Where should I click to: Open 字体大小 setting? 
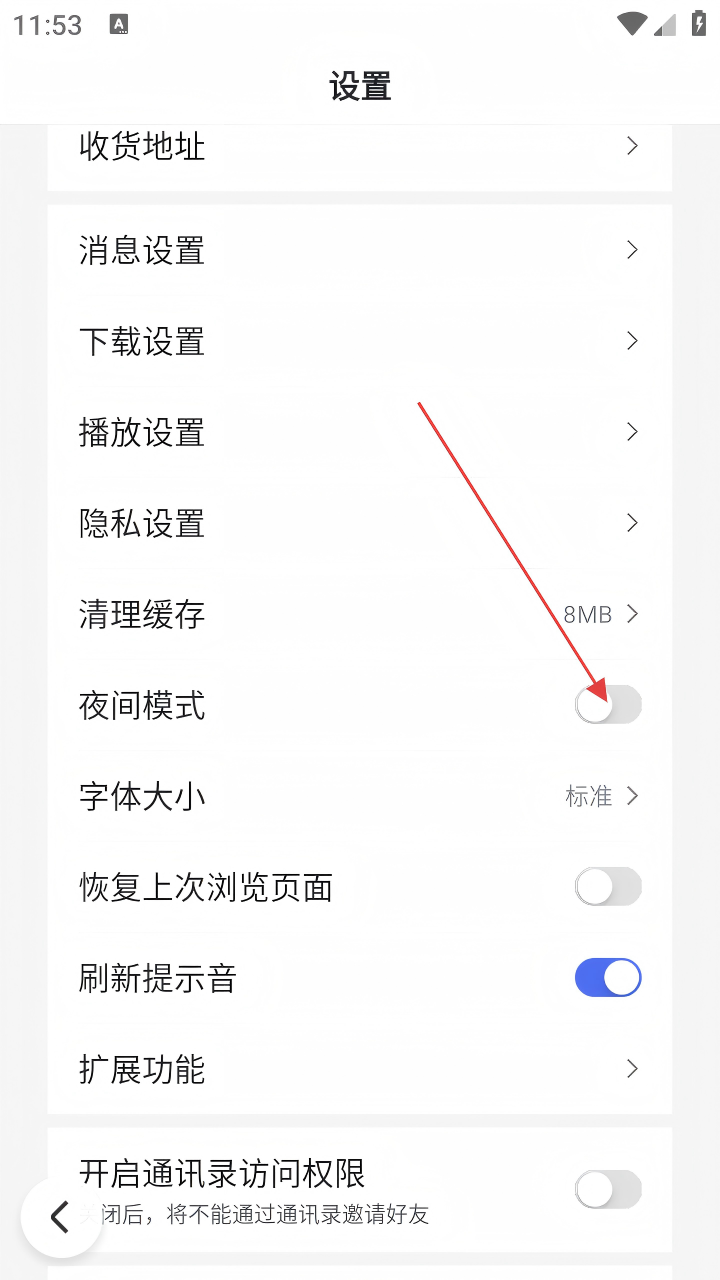(359, 796)
